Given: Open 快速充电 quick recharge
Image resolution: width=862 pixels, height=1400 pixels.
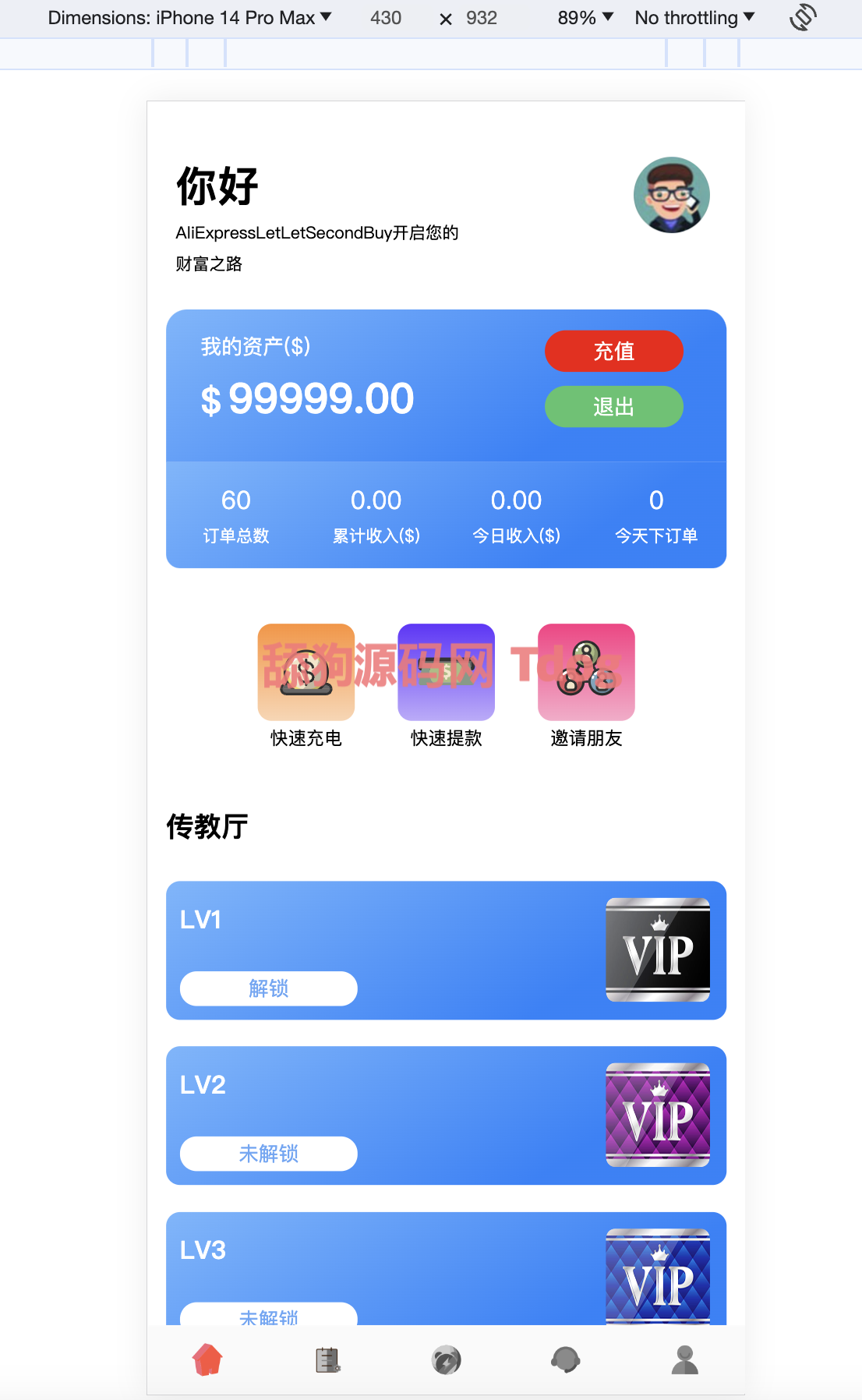Looking at the screenshot, I should click(x=306, y=672).
